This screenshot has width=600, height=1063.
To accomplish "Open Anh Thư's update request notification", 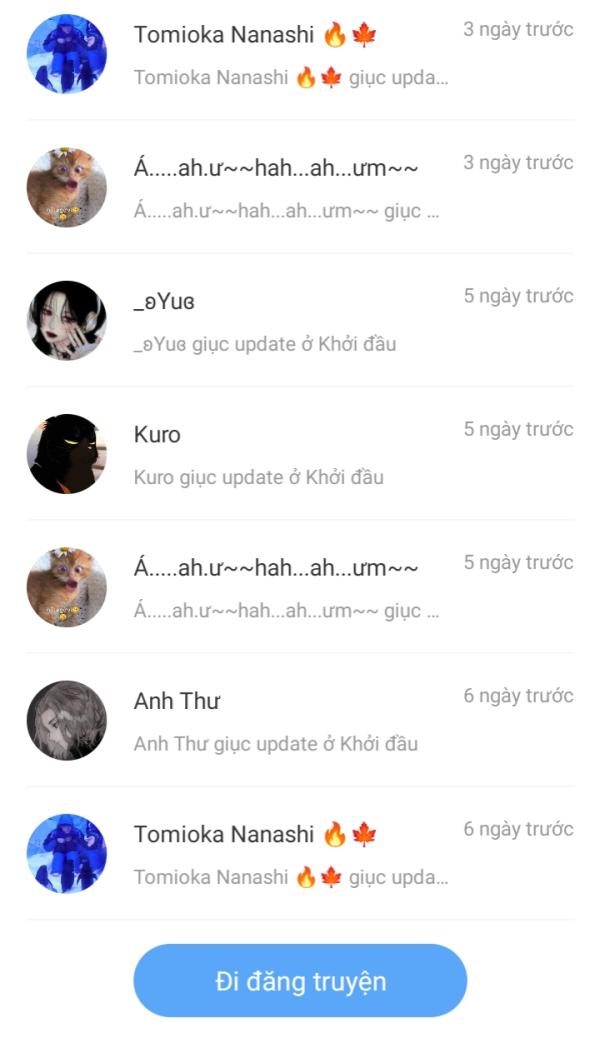I will point(300,720).
